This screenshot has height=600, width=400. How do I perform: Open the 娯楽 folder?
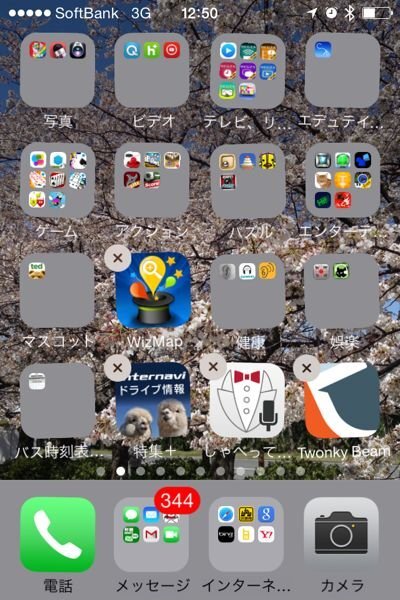click(342, 290)
